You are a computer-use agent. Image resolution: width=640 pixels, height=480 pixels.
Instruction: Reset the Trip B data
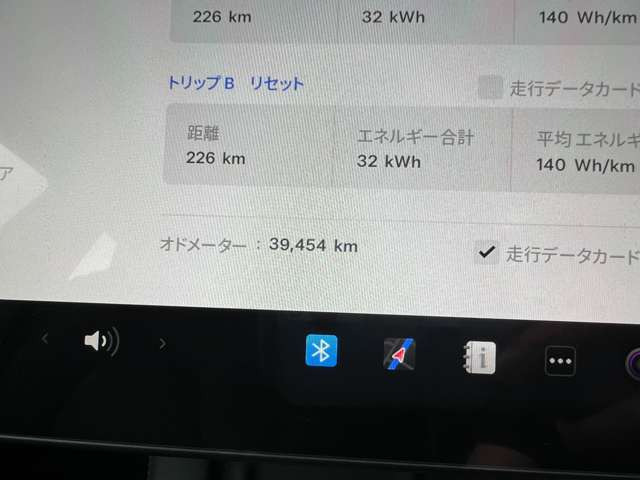tap(276, 84)
